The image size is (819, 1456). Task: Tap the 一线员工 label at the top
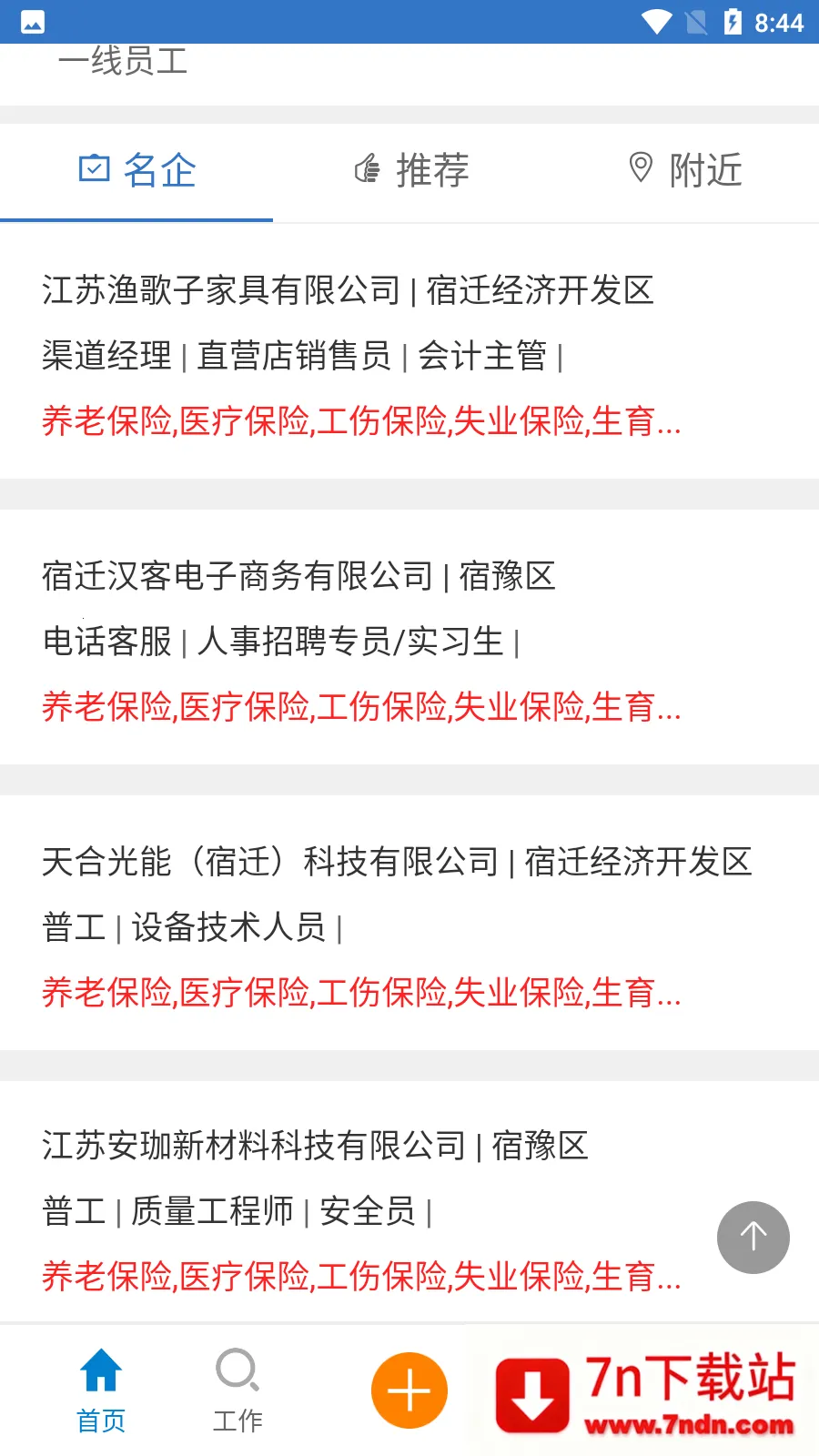[x=124, y=62]
